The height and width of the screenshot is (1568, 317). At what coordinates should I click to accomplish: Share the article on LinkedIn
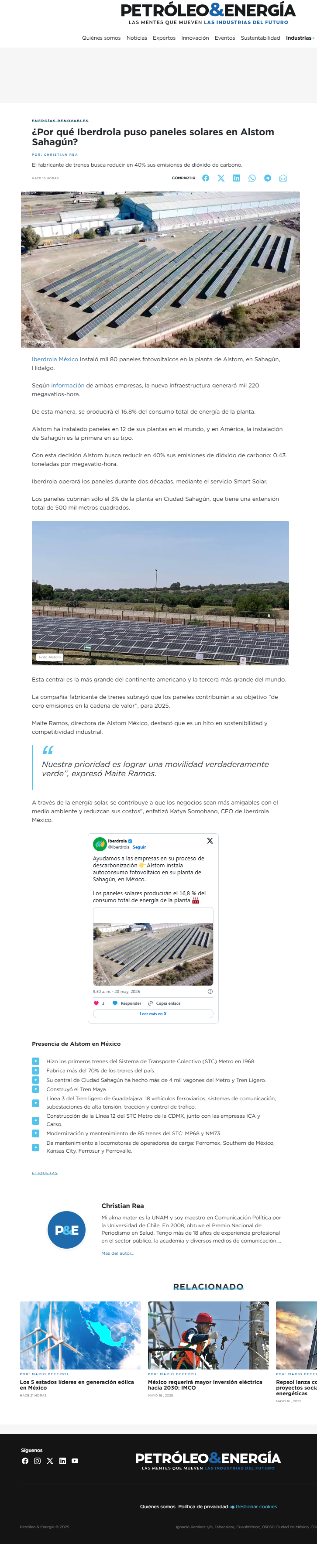coord(237,178)
